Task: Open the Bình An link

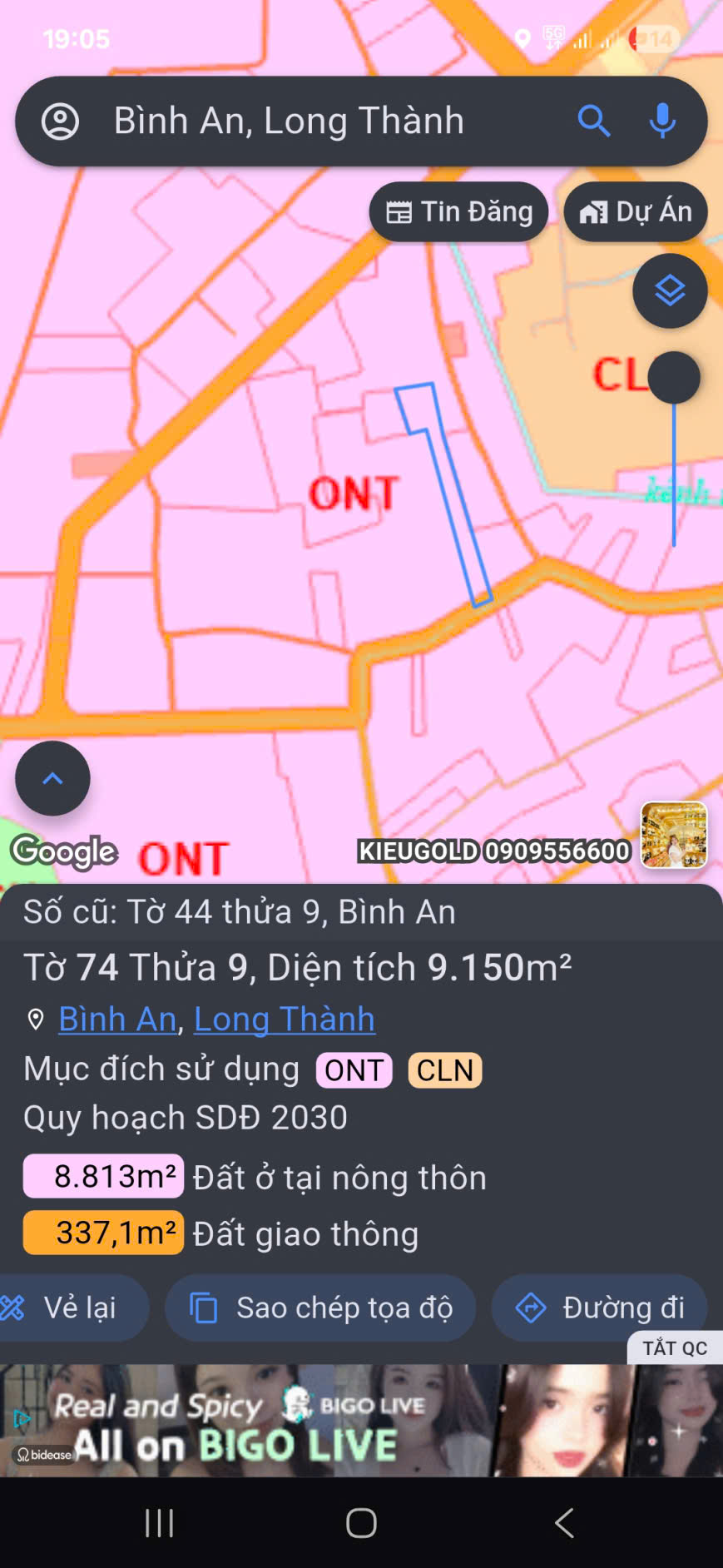Action: click(116, 1019)
